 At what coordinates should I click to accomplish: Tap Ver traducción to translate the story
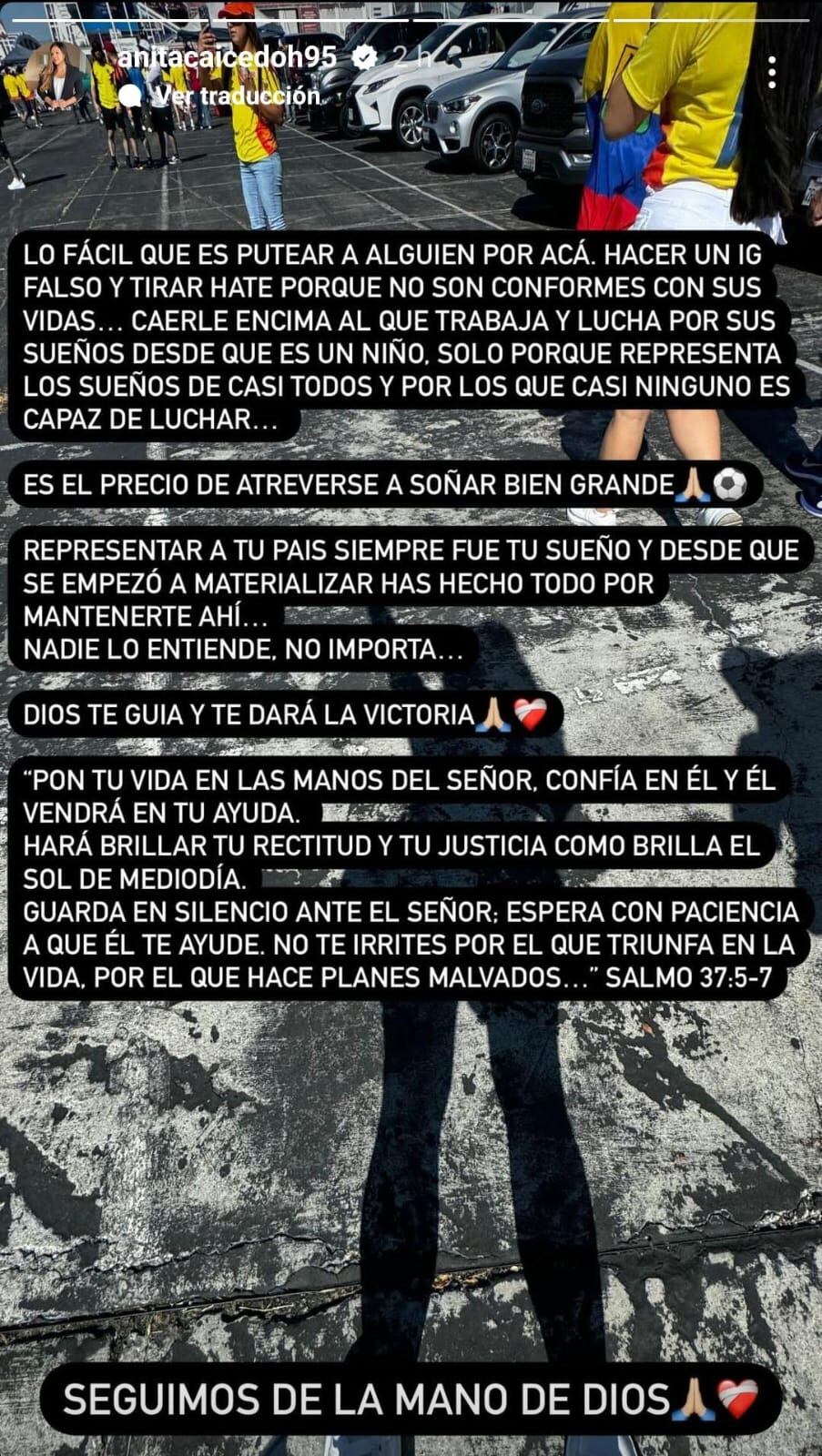pyautogui.click(x=232, y=93)
